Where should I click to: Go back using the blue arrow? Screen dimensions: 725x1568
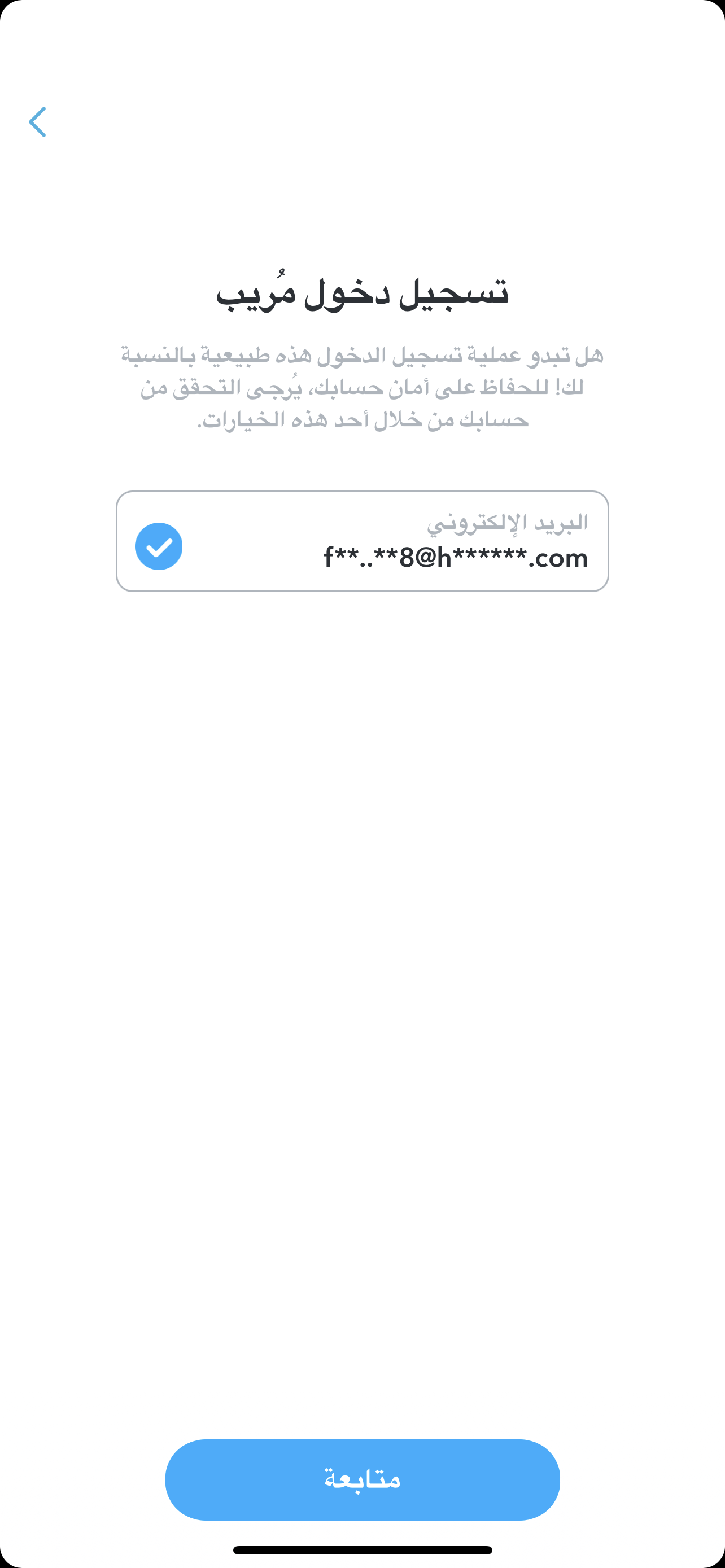[x=37, y=122]
